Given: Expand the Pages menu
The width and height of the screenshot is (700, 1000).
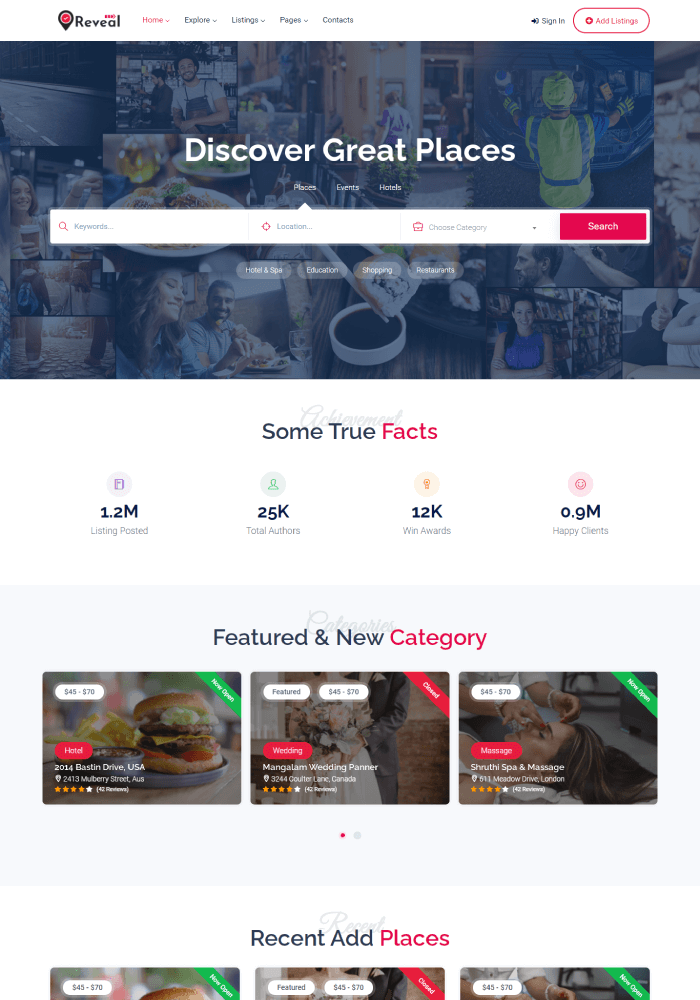Looking at the screenshot, I should pos(293,20).
